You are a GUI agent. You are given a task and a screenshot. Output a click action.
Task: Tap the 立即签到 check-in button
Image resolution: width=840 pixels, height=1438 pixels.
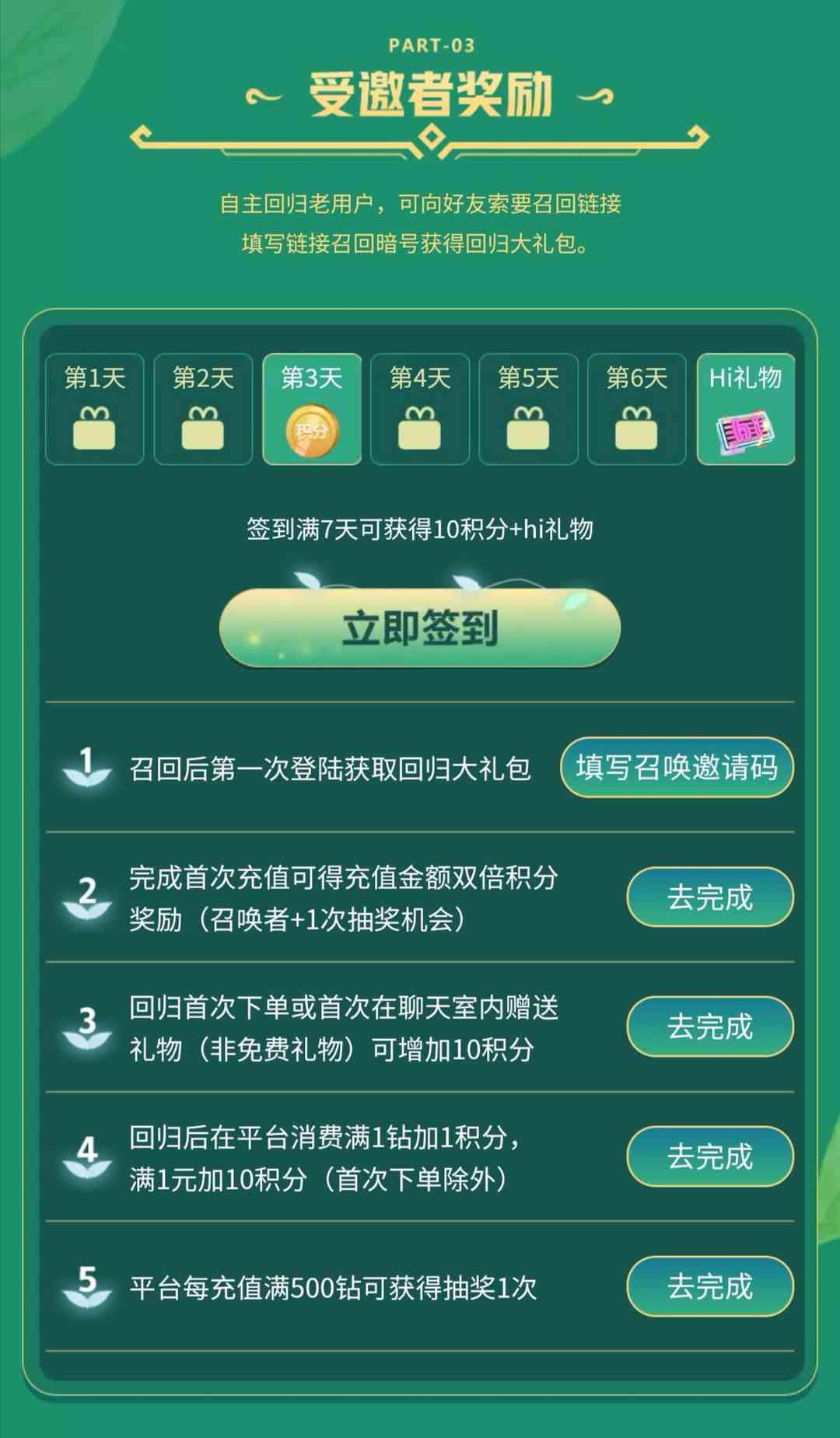(420, 628)
